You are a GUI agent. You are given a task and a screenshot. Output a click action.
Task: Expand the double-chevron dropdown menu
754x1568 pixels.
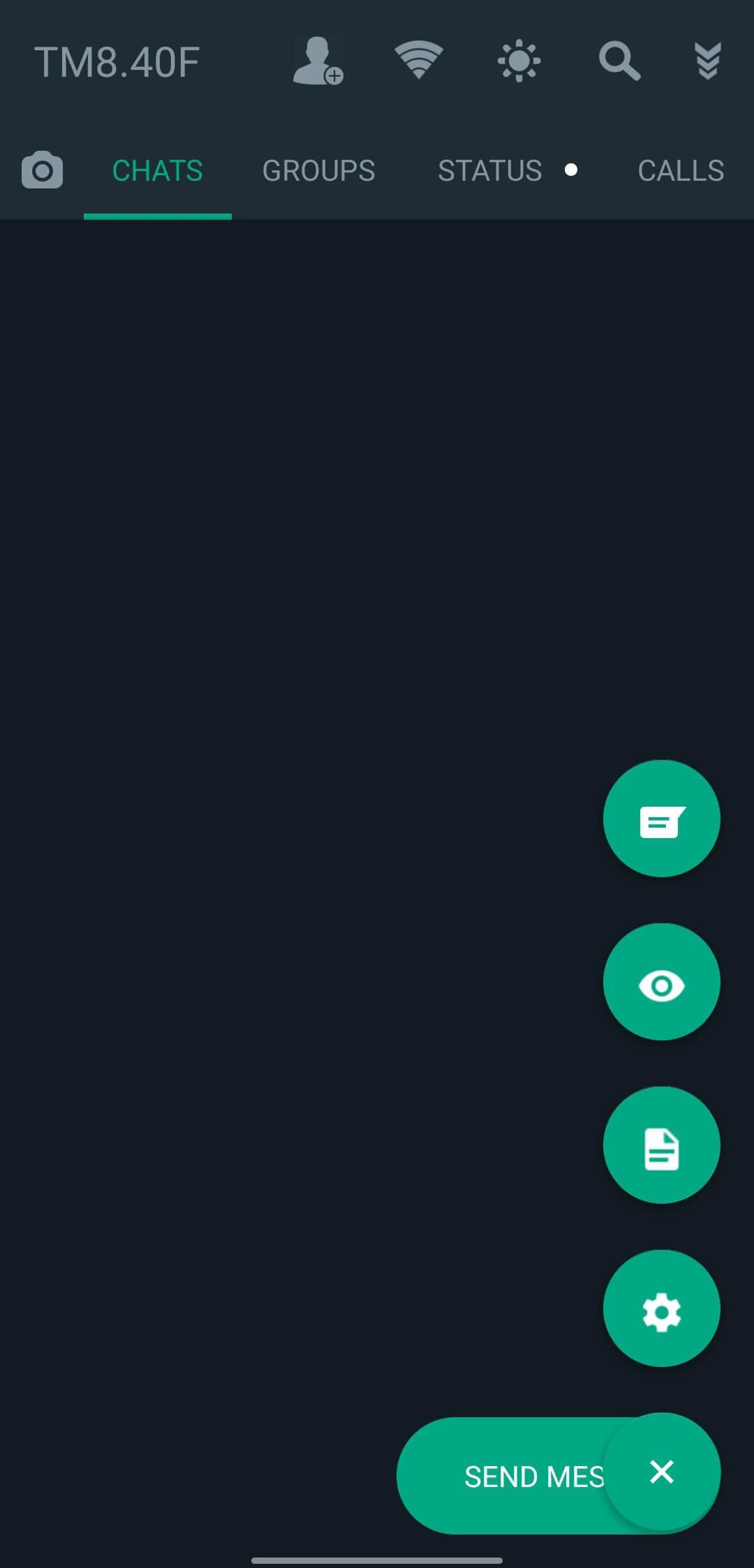708,61
